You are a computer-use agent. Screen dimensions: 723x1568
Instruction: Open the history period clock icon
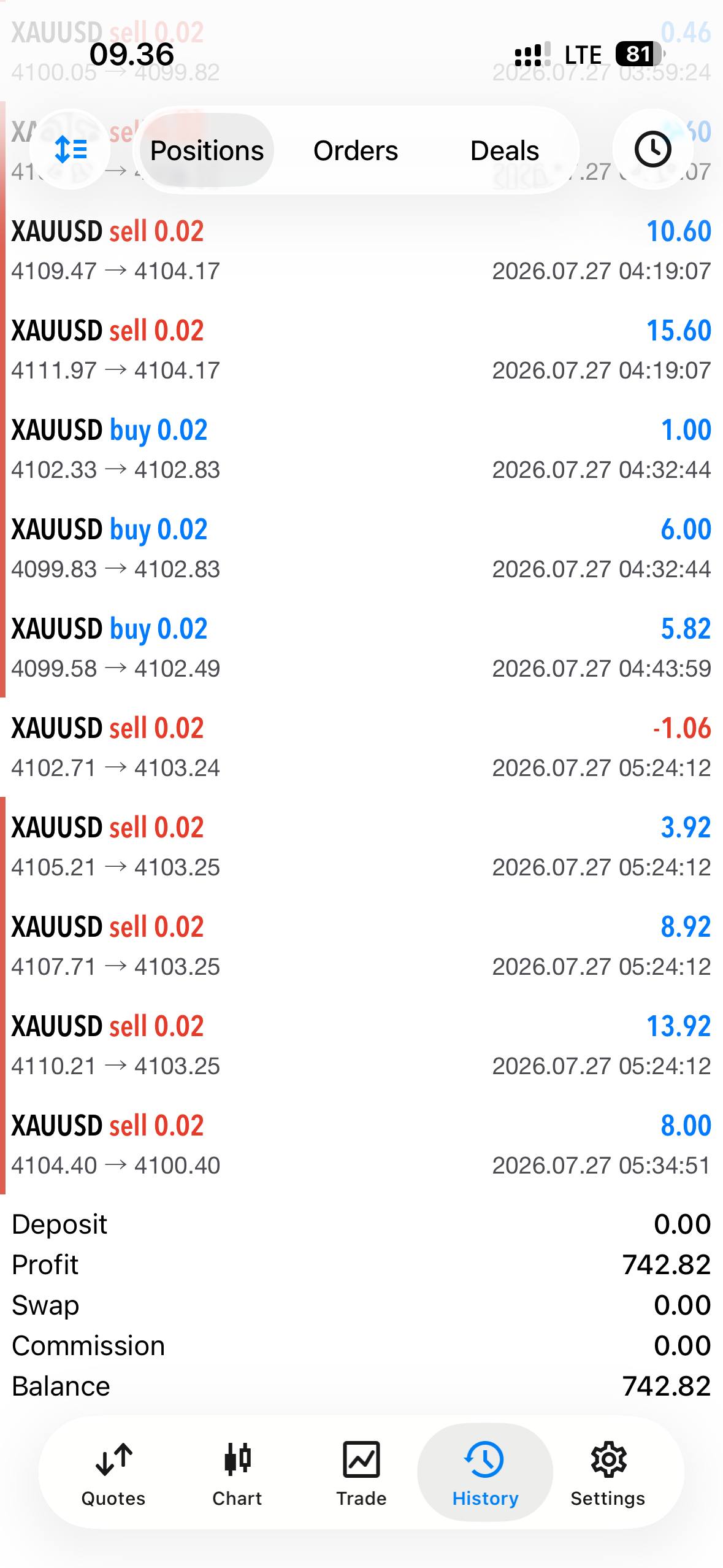652,150
